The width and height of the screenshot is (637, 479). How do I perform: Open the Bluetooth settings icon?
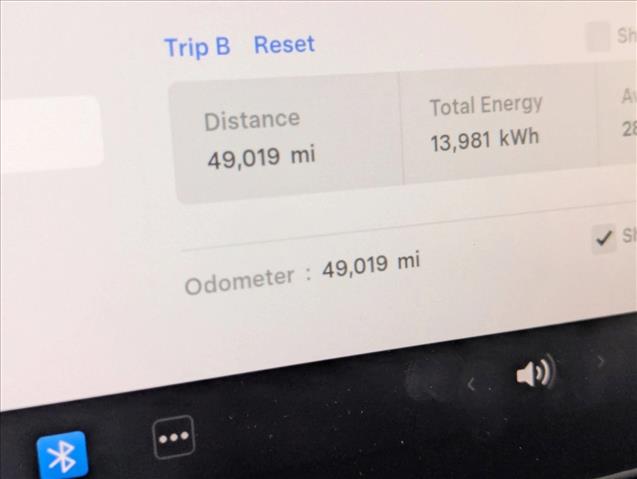click(x=62, y=457)
